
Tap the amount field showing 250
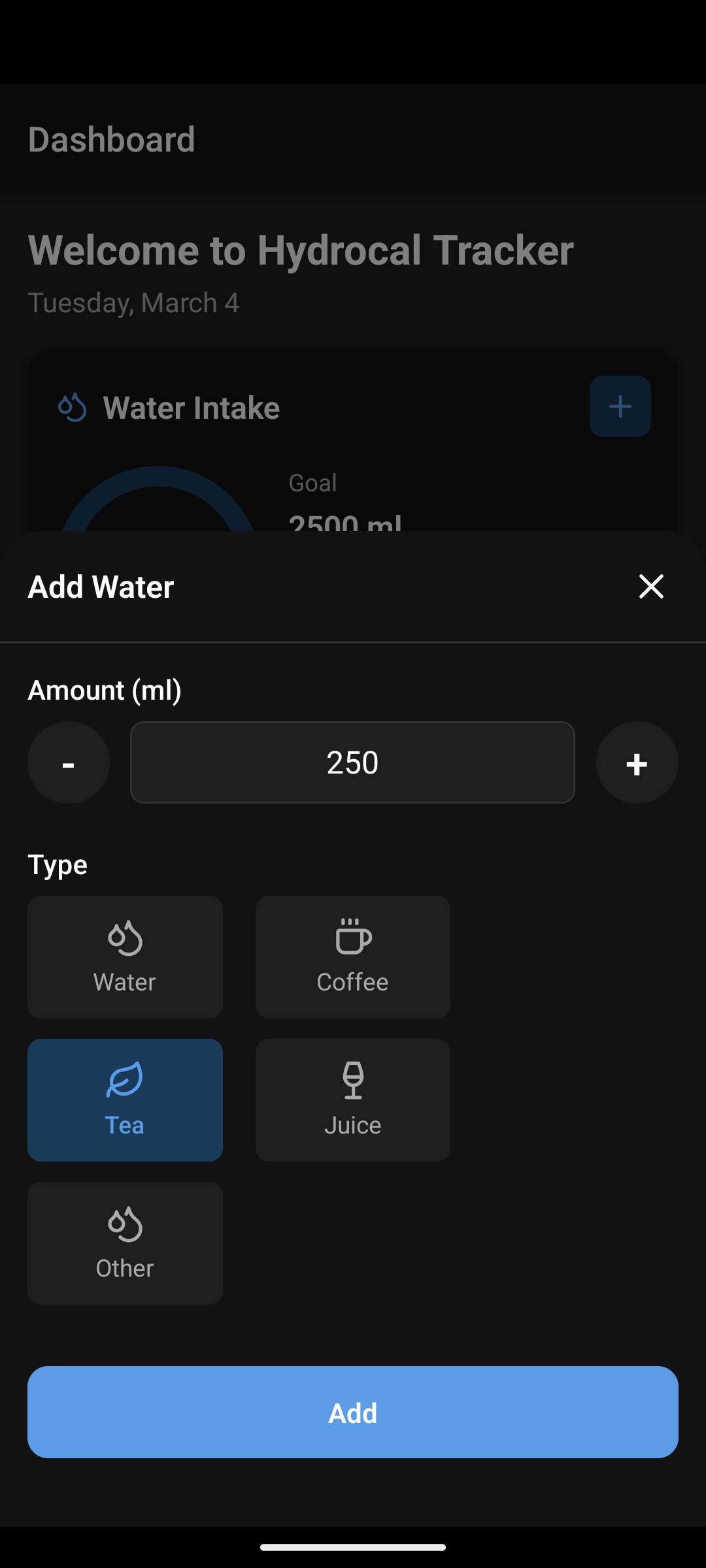(x=352, y=762)
